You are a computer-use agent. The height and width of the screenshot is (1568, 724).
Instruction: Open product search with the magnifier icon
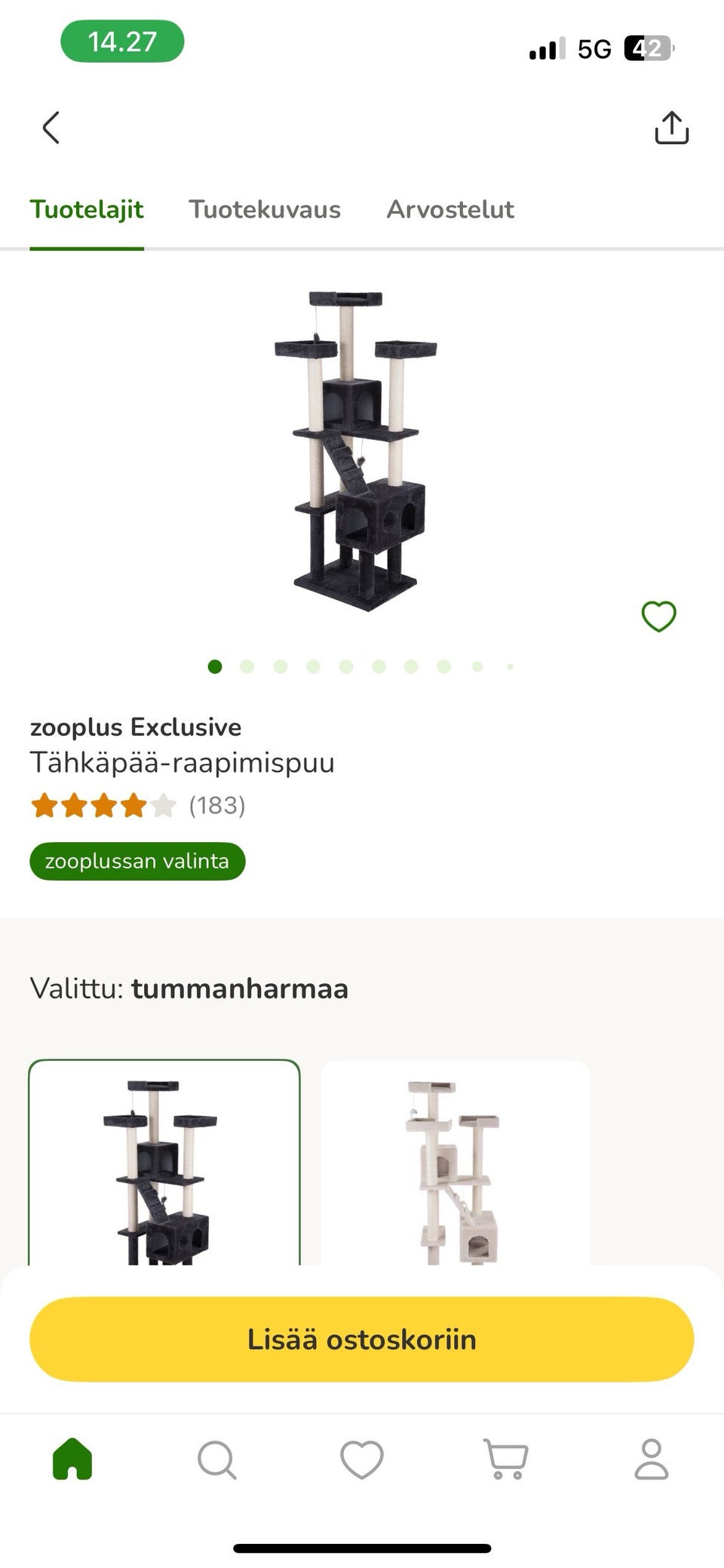tap(216, 1458)
